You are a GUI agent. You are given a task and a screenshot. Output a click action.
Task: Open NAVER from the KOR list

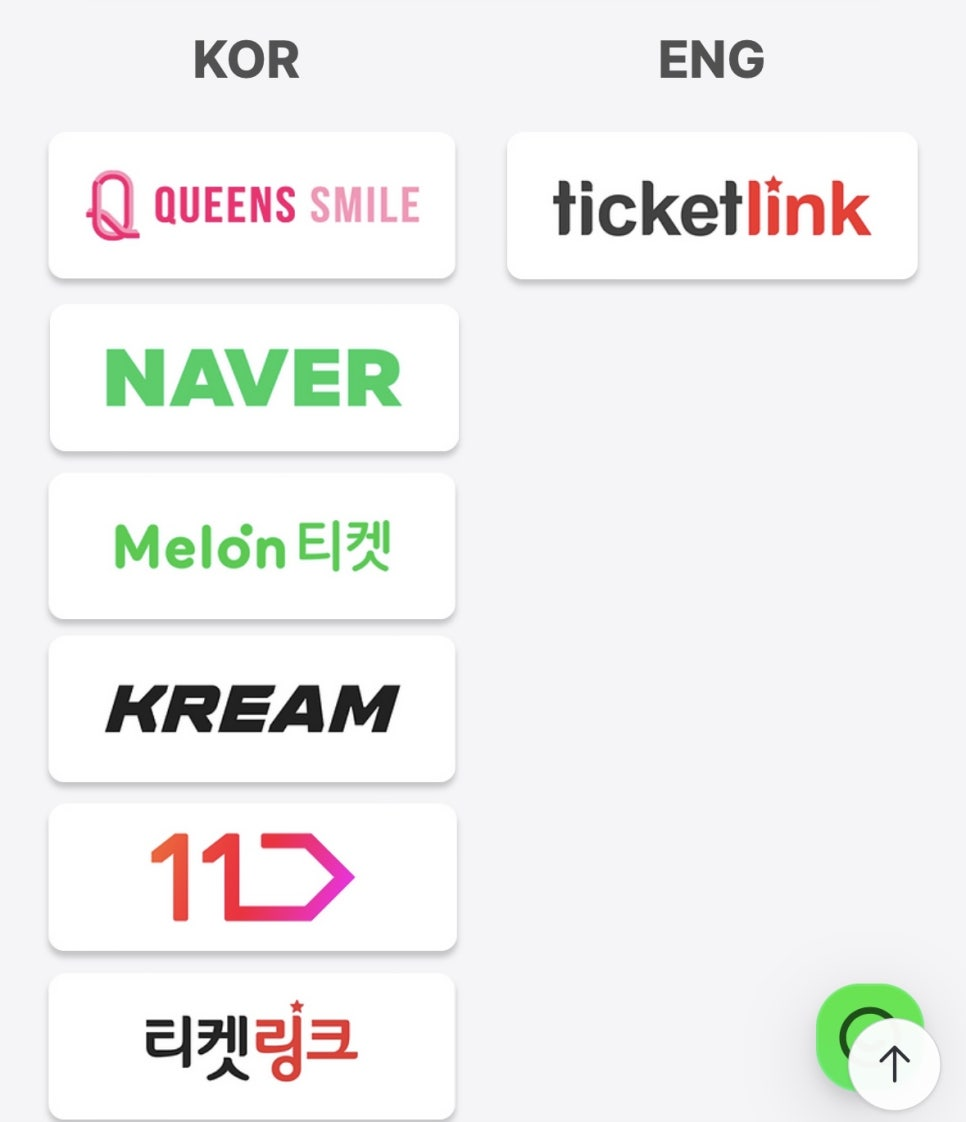[251, 377]
